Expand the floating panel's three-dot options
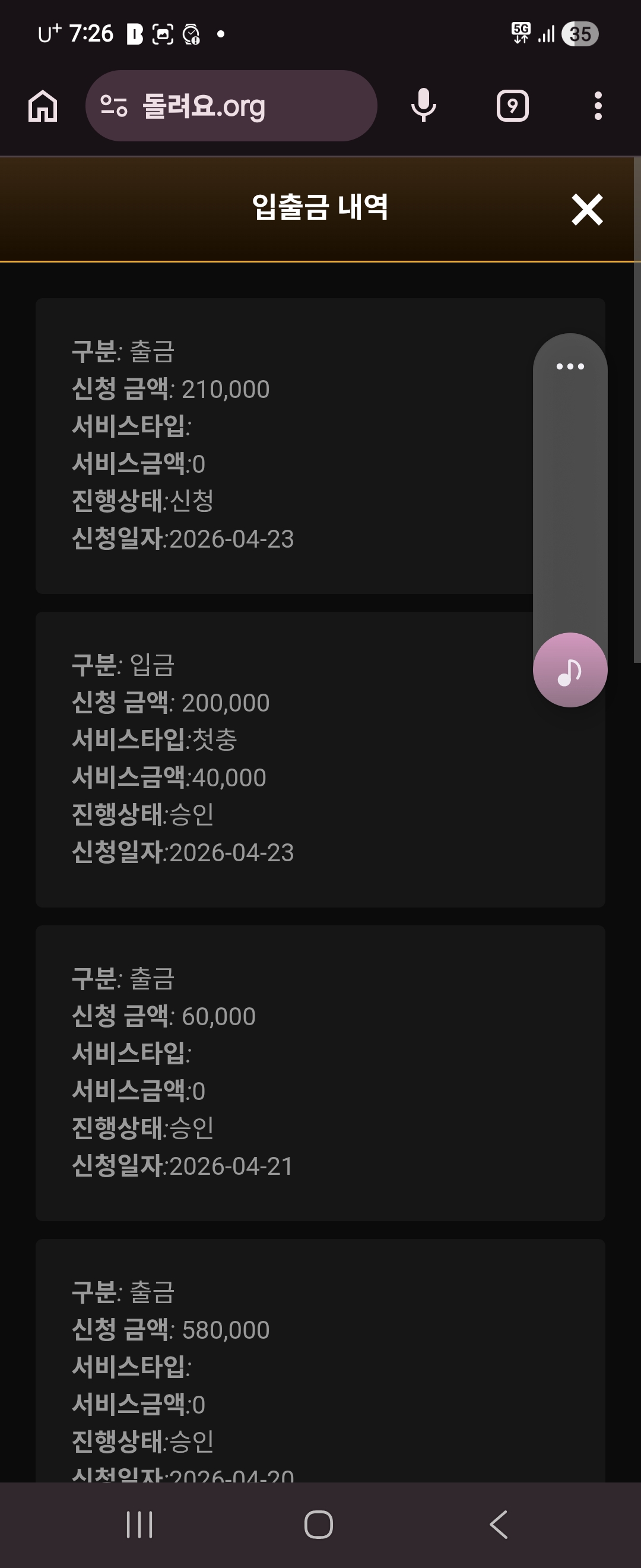641x1568 pixels. point(570,366)
